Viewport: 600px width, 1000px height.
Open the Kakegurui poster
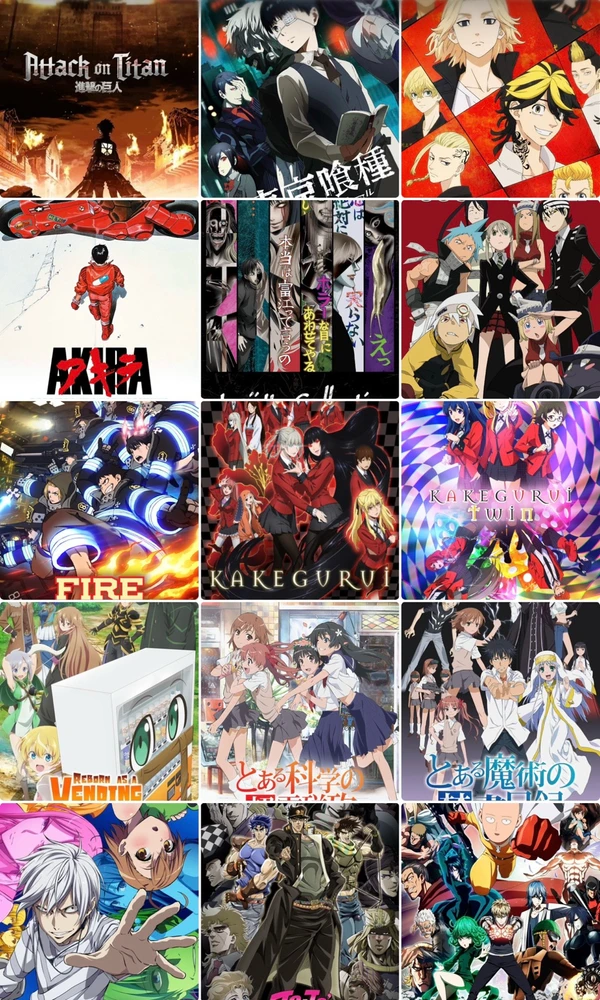pyautogui.click(x=299, y=500)
